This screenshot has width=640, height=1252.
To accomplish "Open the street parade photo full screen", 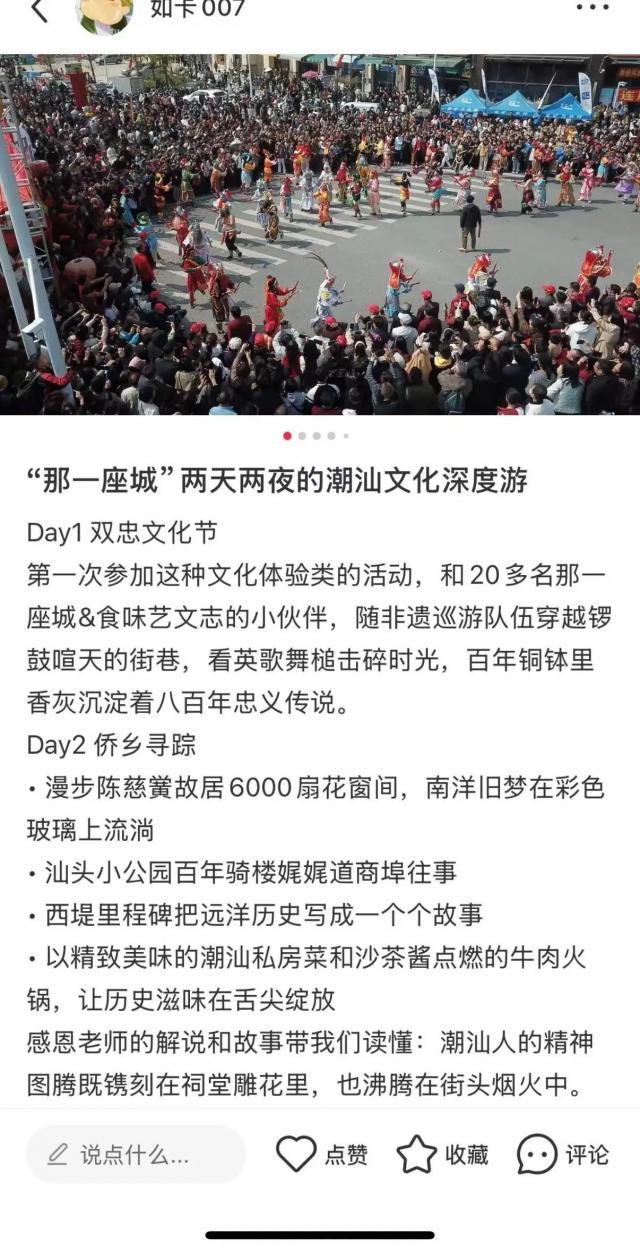I will (320, 235).
